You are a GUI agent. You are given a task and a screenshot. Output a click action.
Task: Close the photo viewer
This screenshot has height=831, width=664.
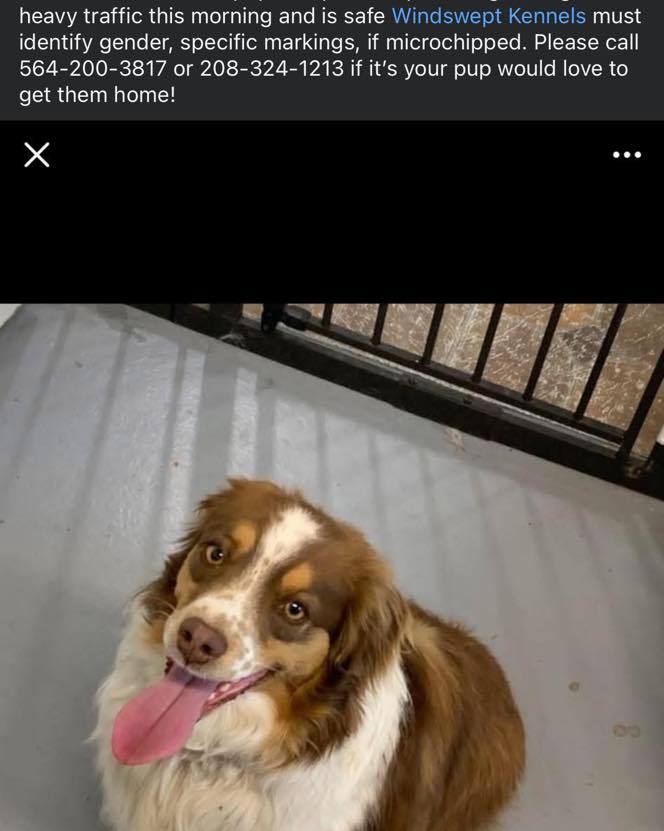pos(37,155)
